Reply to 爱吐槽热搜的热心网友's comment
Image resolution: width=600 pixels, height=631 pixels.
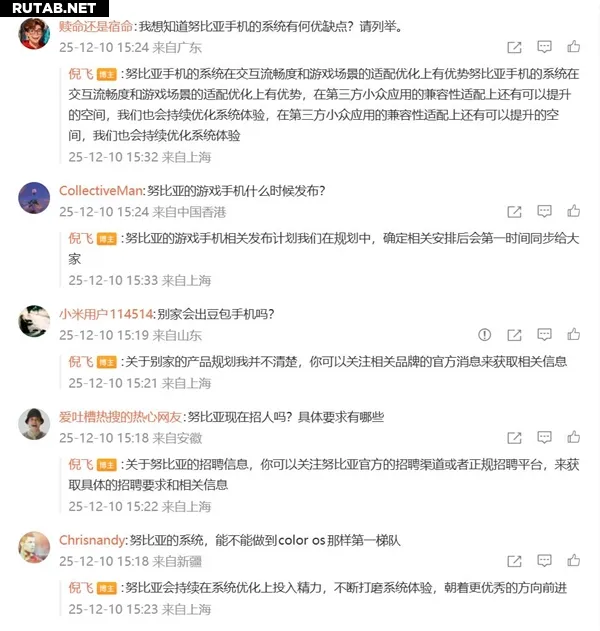click(x=544, y=438)
